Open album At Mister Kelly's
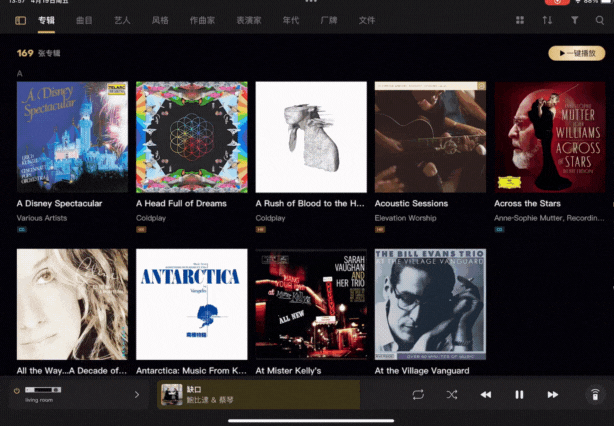The image size is (614, 426). 311,304
